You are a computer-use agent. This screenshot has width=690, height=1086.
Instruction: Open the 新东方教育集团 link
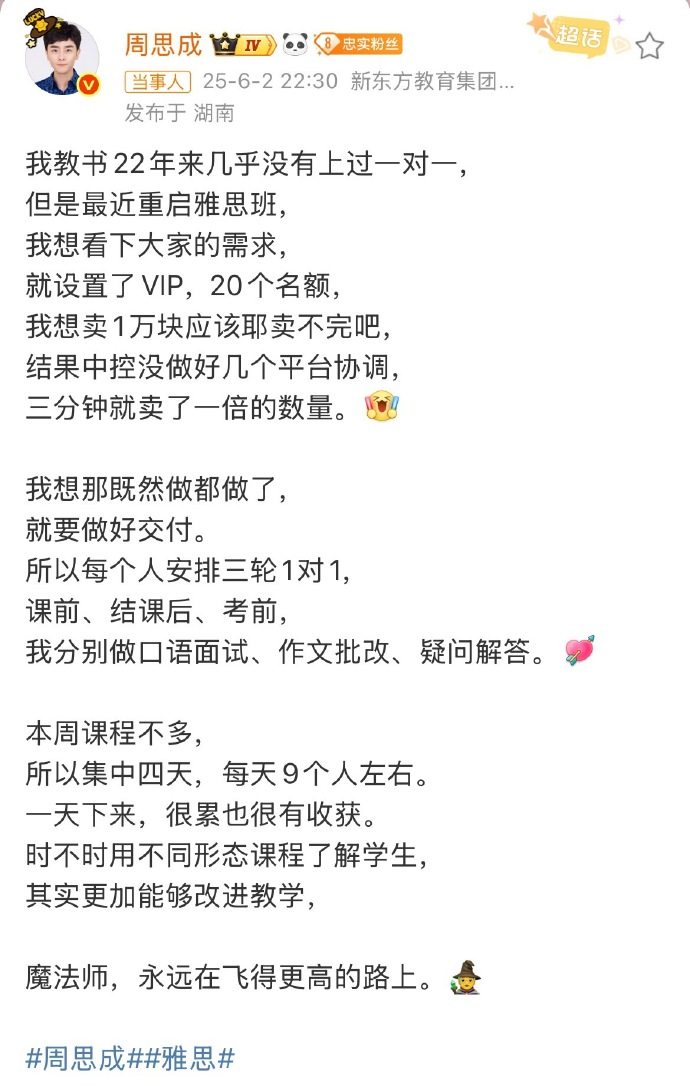[x=433, y=82]
